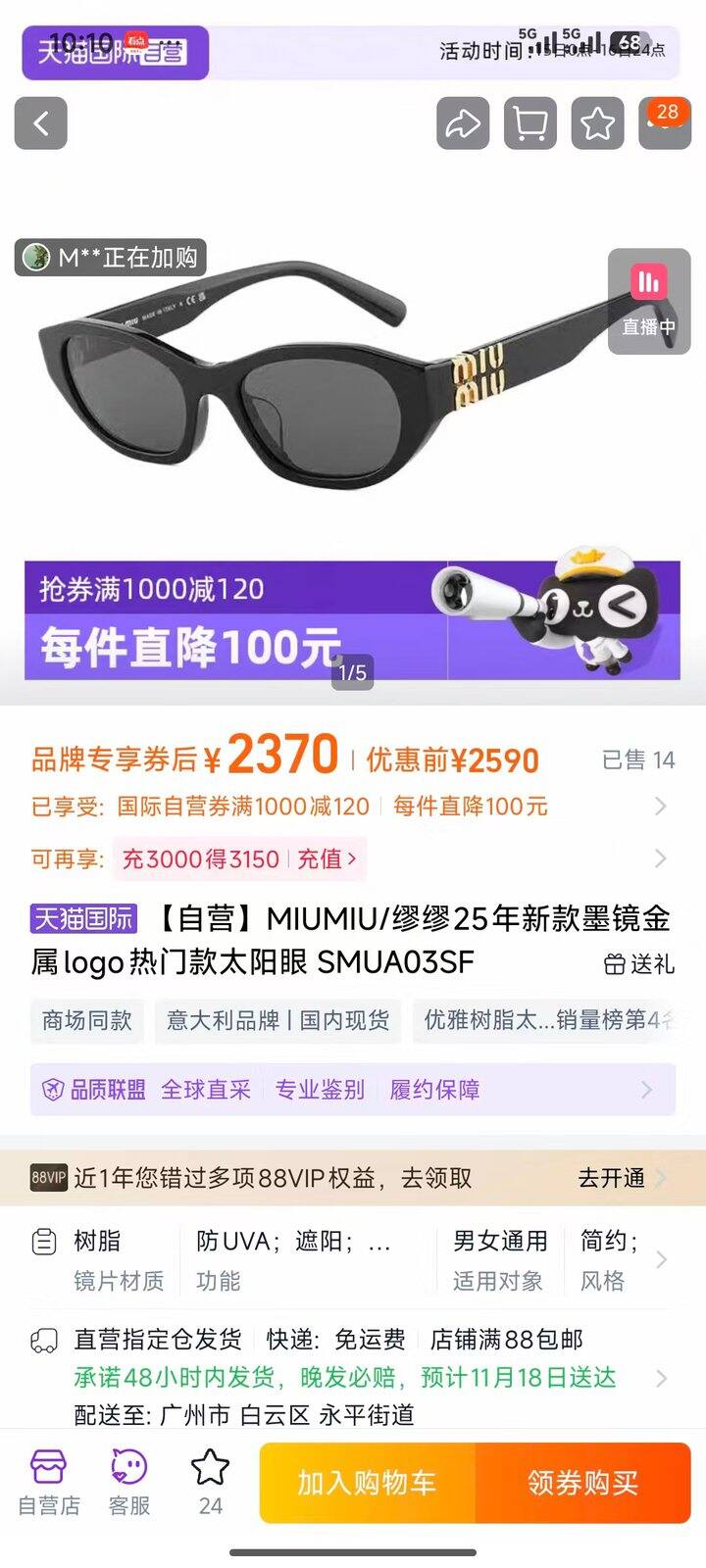Select the 商场同款 tag chip
Image resolution: width=706 pixels, height=1568 pixels.
tap(87, 1020)
